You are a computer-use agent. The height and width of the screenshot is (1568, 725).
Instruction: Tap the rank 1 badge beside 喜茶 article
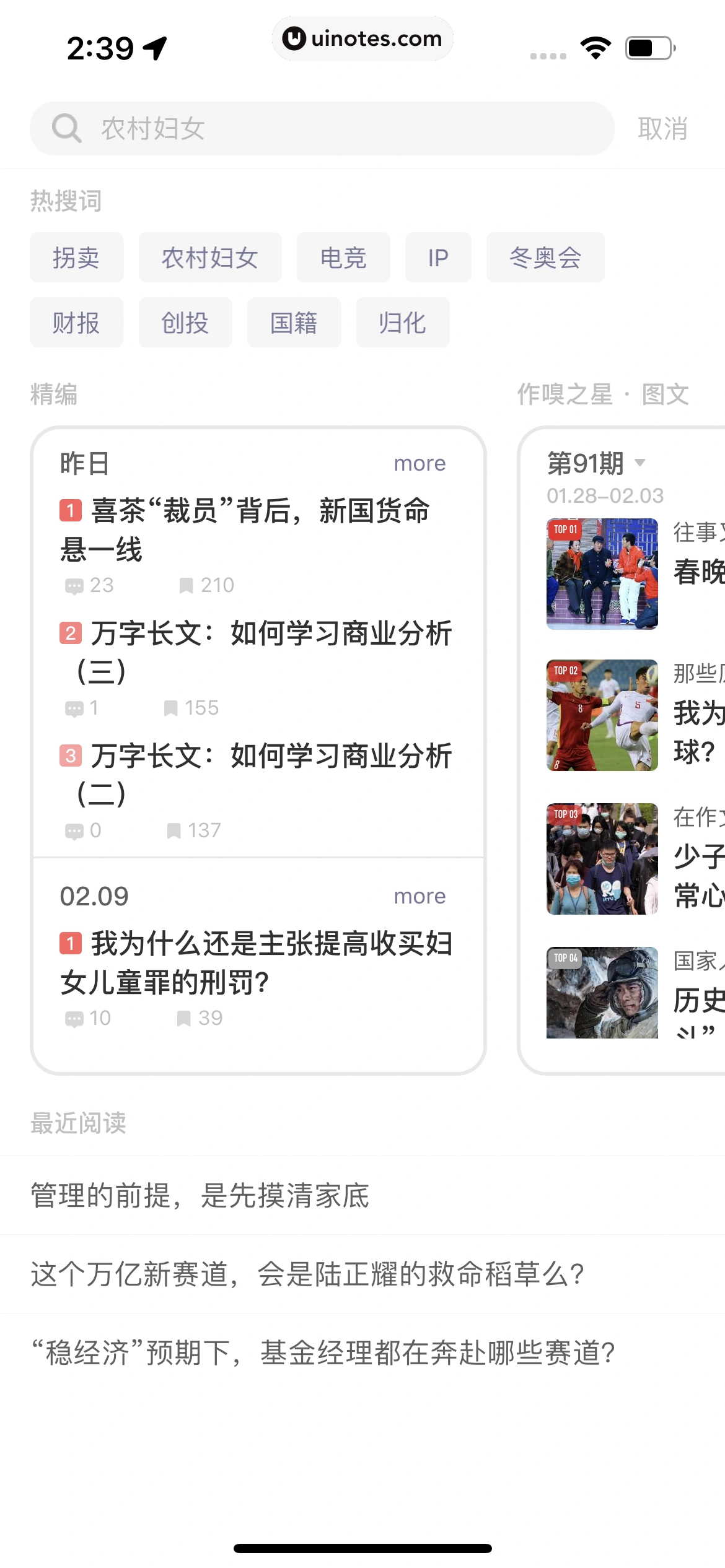tap(71, 510)
